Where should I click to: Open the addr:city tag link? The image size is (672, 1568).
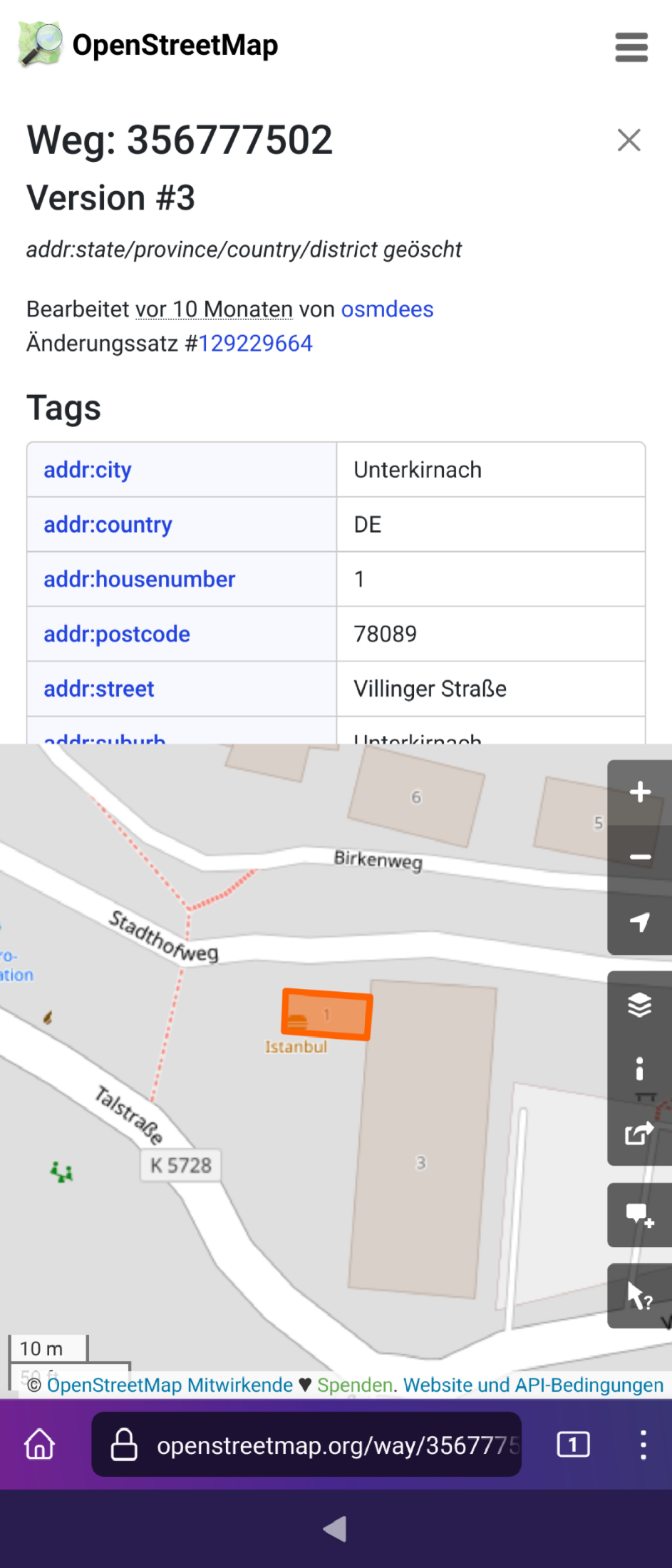tap(88, 470)
